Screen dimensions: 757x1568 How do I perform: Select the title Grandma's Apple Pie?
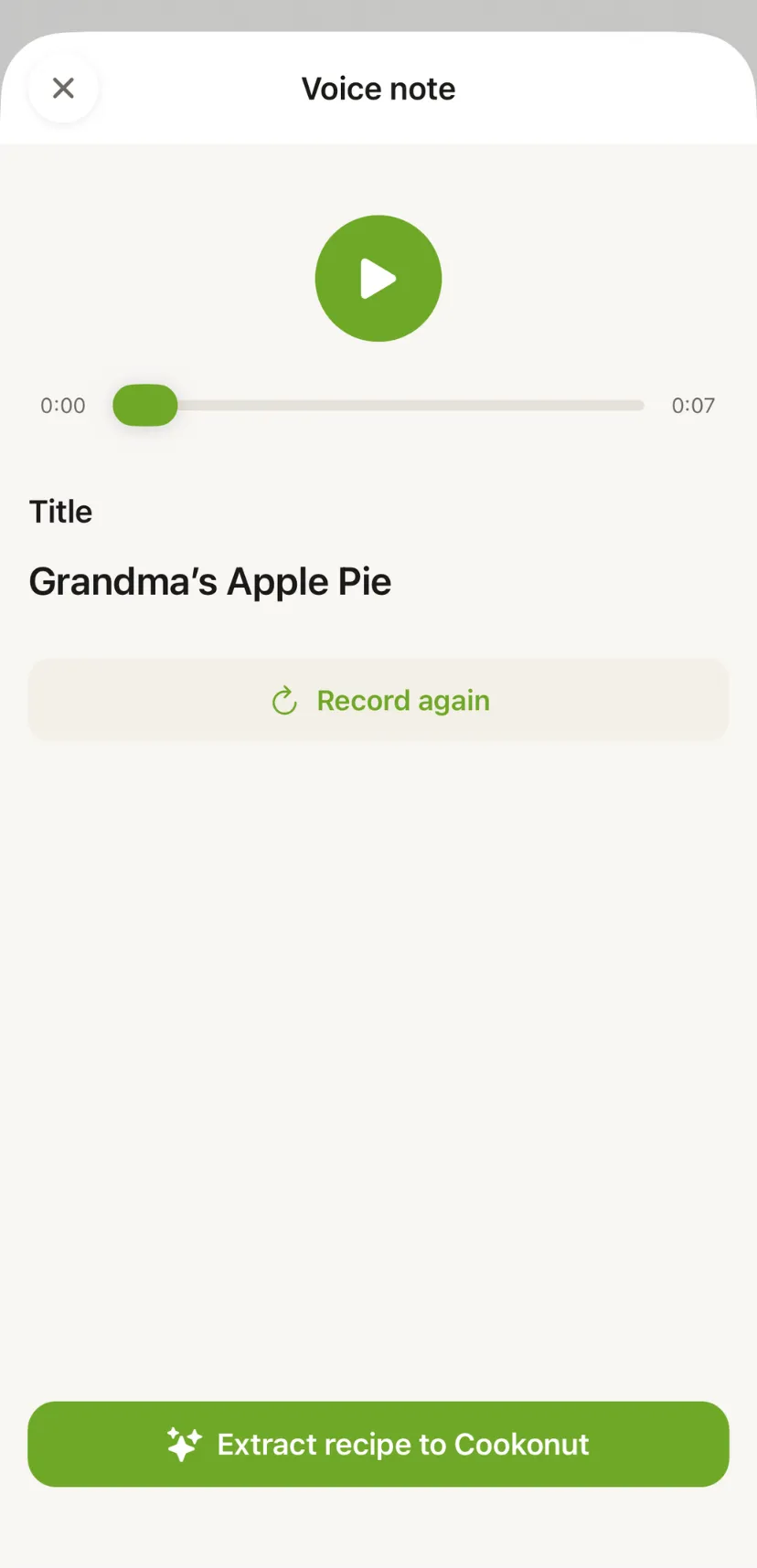click(x=210, y=581)
